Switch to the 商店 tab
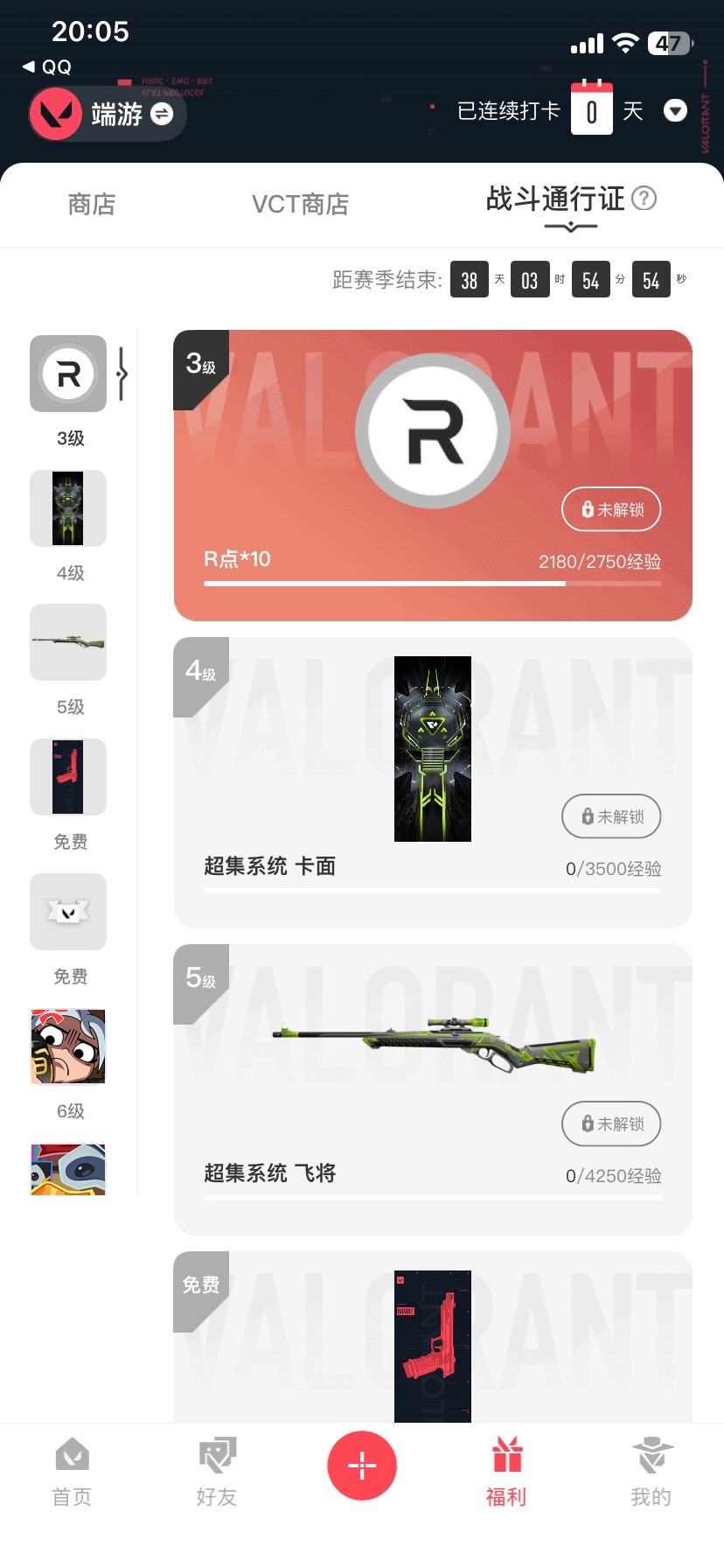Screen dimensions: 724x1568 tap(91, 204)
